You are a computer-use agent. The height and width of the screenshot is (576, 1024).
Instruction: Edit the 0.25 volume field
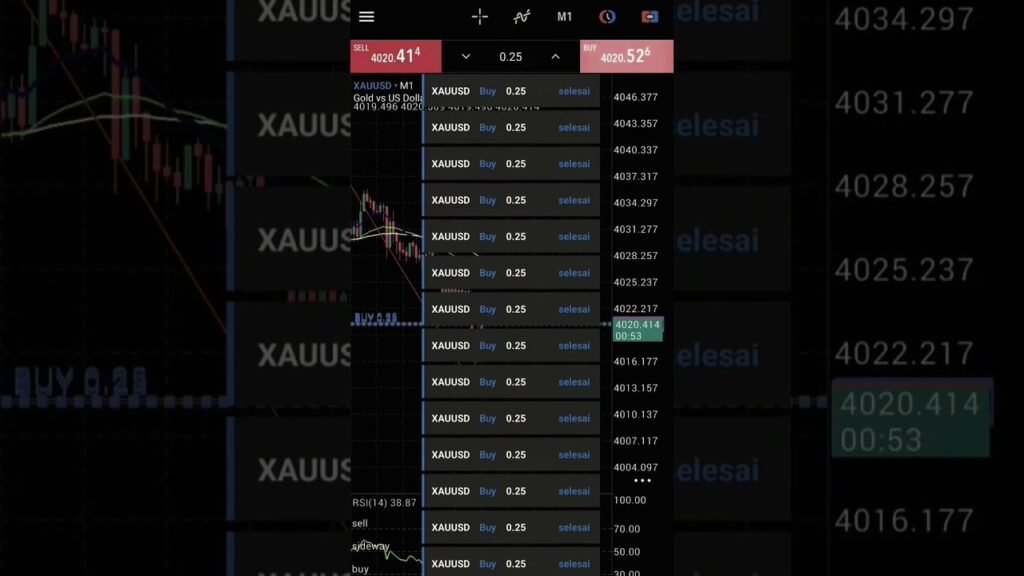click(x=510, y=57)
